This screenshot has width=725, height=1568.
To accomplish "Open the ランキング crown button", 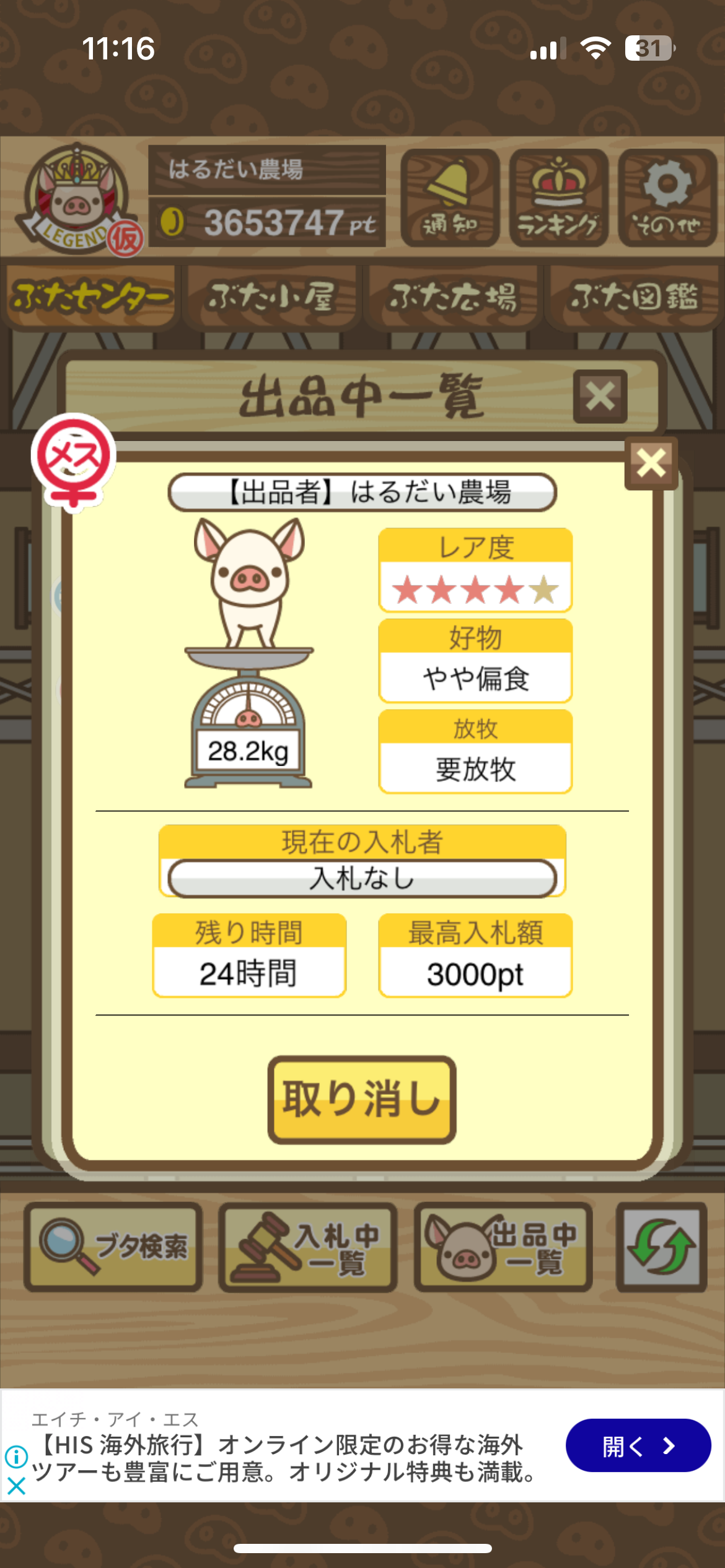I will 558,198.
